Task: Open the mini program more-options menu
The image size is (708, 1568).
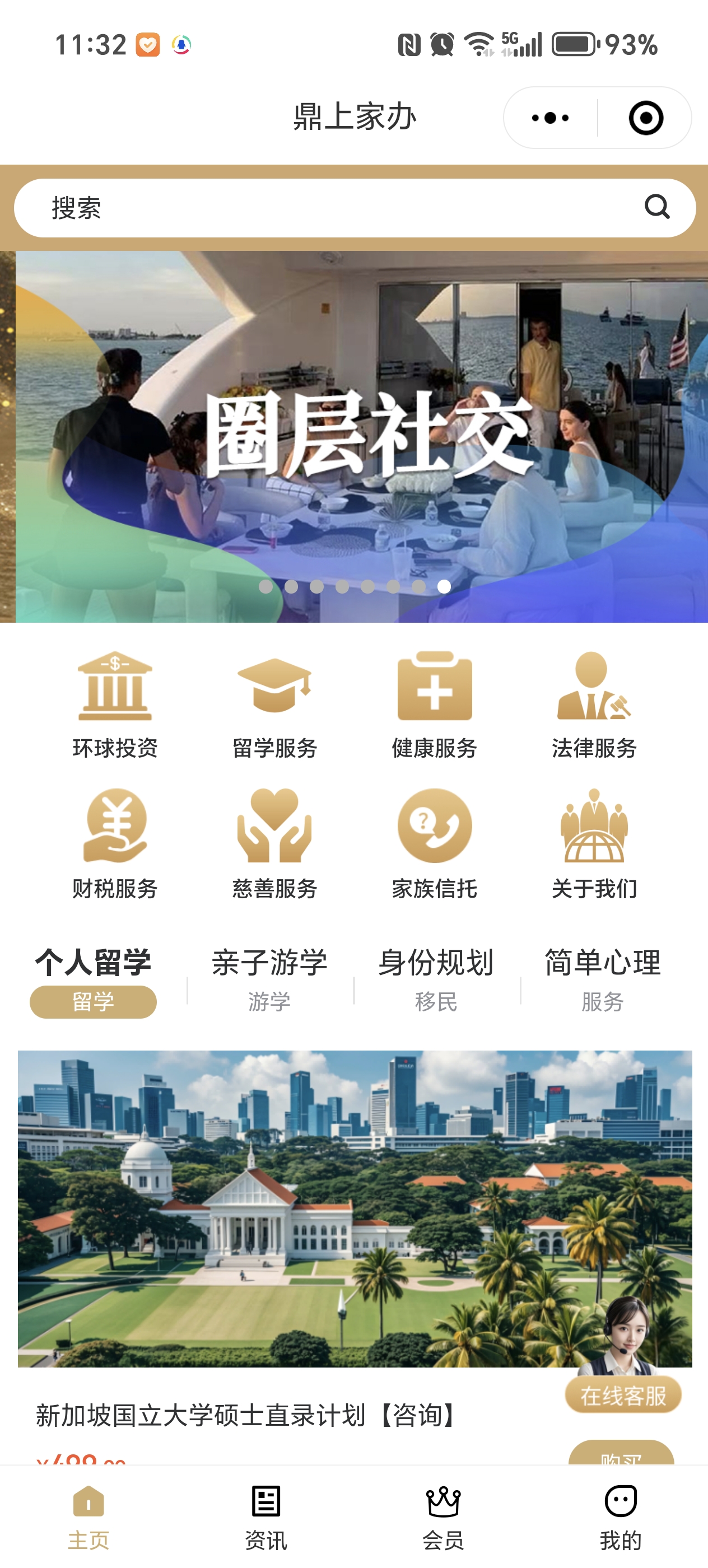Action: click(551, 118)
